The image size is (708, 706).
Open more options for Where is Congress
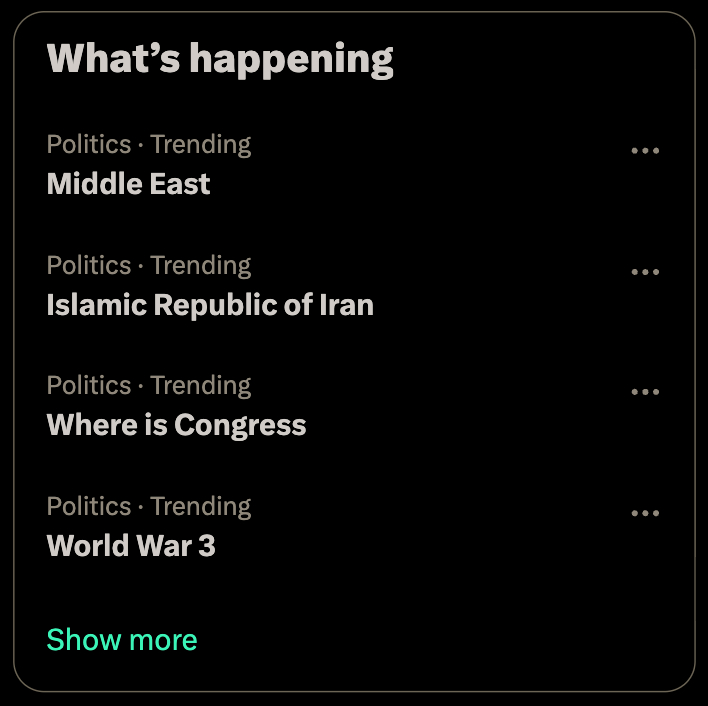[645, 392]
